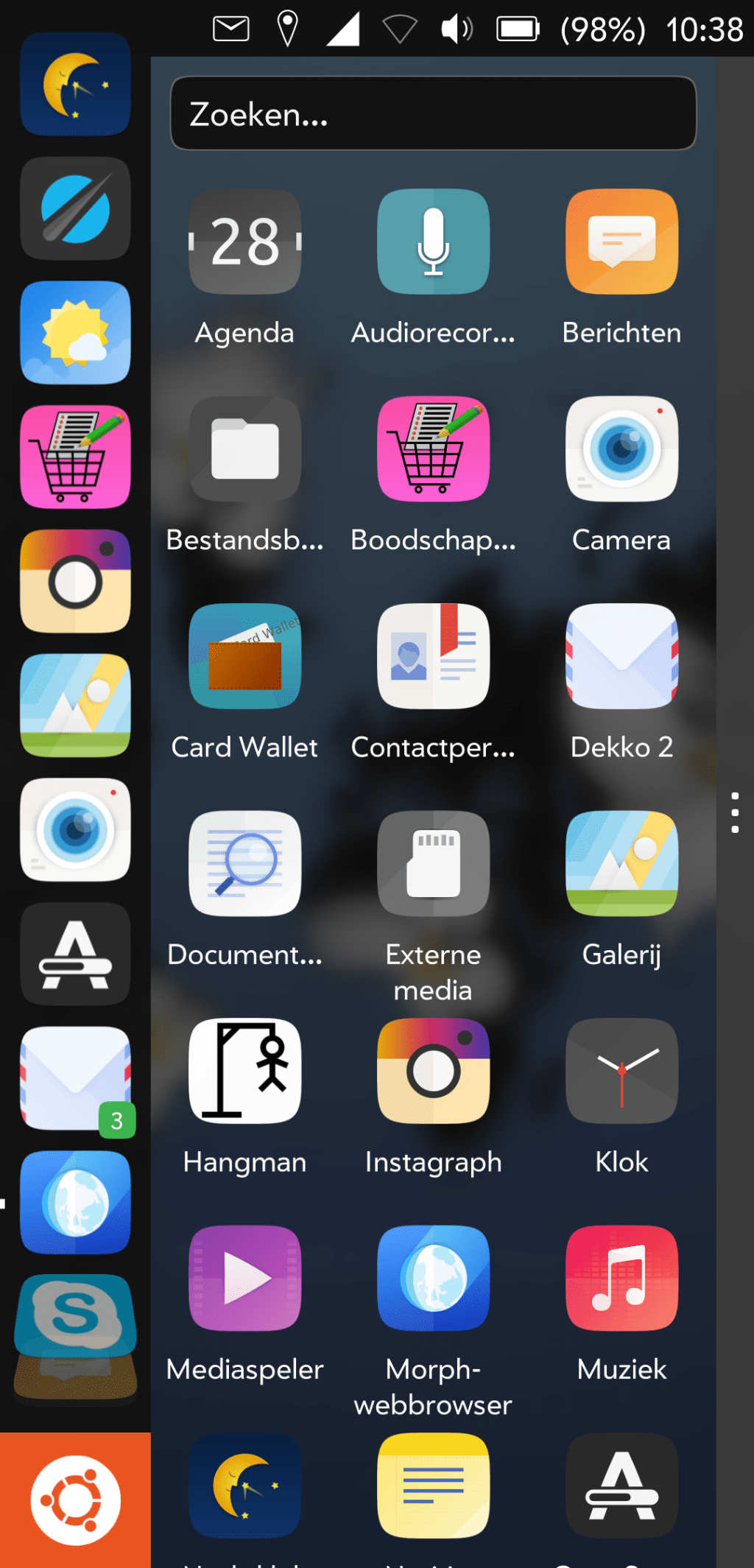Open the Boodschappen shopping list
This screenshot has height=1568, width=754.
click(x=433, y=449)
